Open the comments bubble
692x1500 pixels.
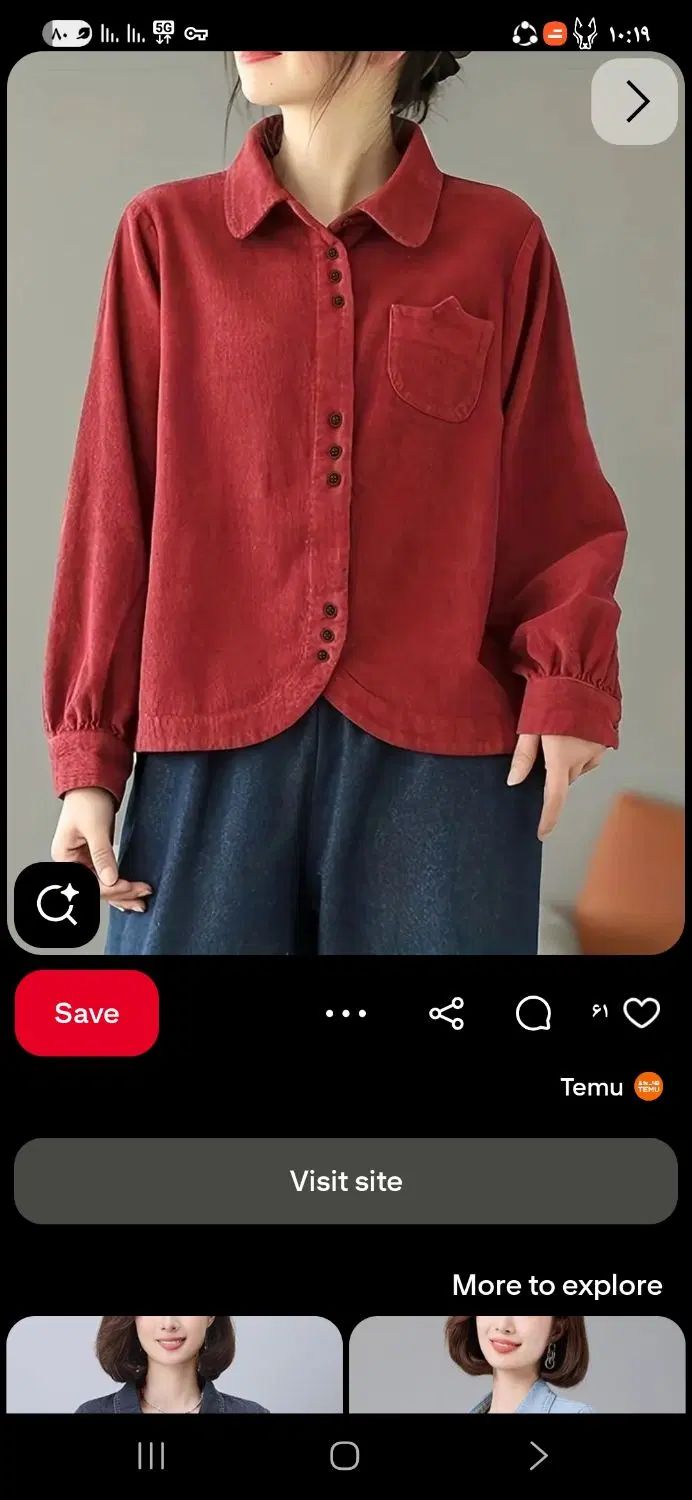tap(533, 1014)
